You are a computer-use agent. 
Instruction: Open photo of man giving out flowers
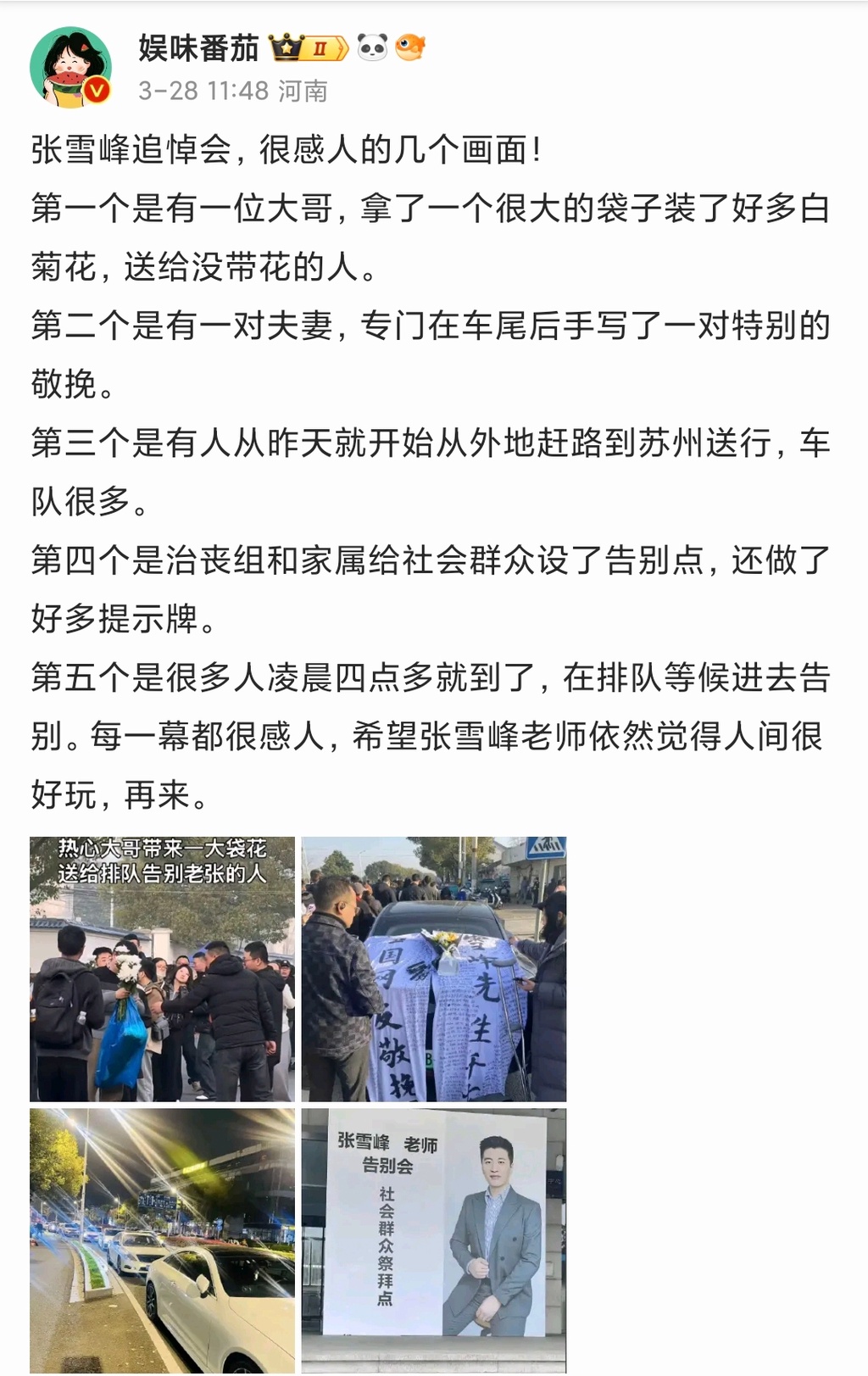tap(162, 969)
